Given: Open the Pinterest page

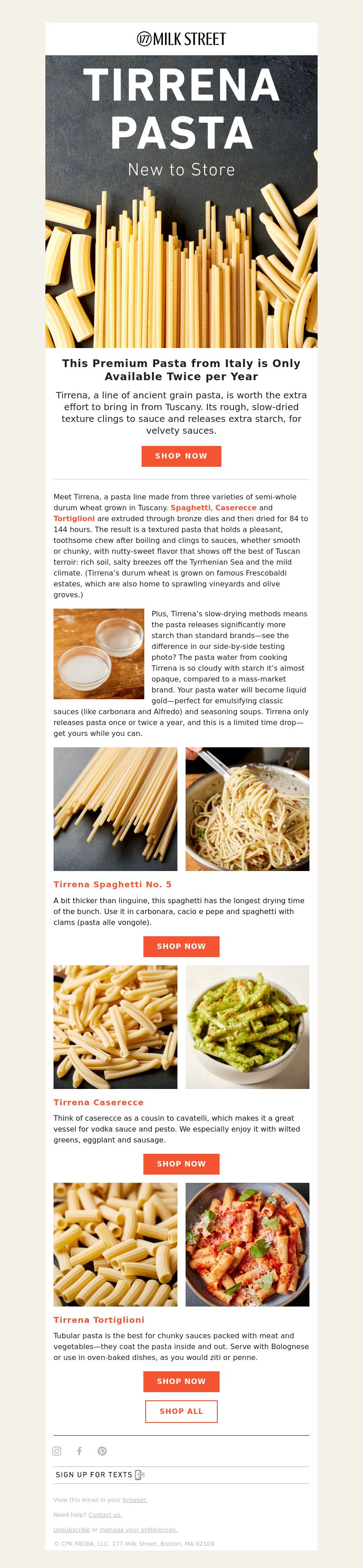Looking at the screenshot, I should pos(103,1451).
